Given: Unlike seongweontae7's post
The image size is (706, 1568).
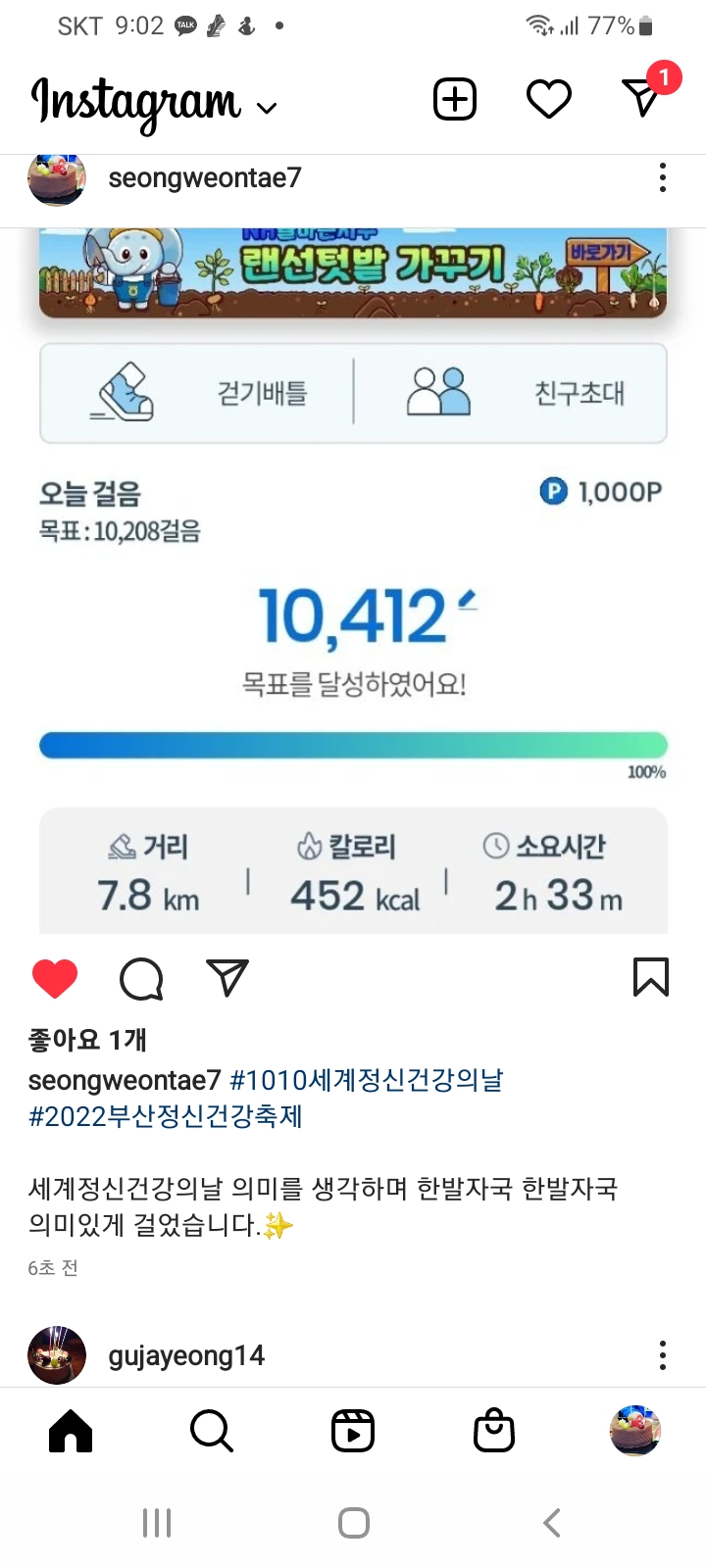Looking at the screenshot, I should (x=55, y=978).
